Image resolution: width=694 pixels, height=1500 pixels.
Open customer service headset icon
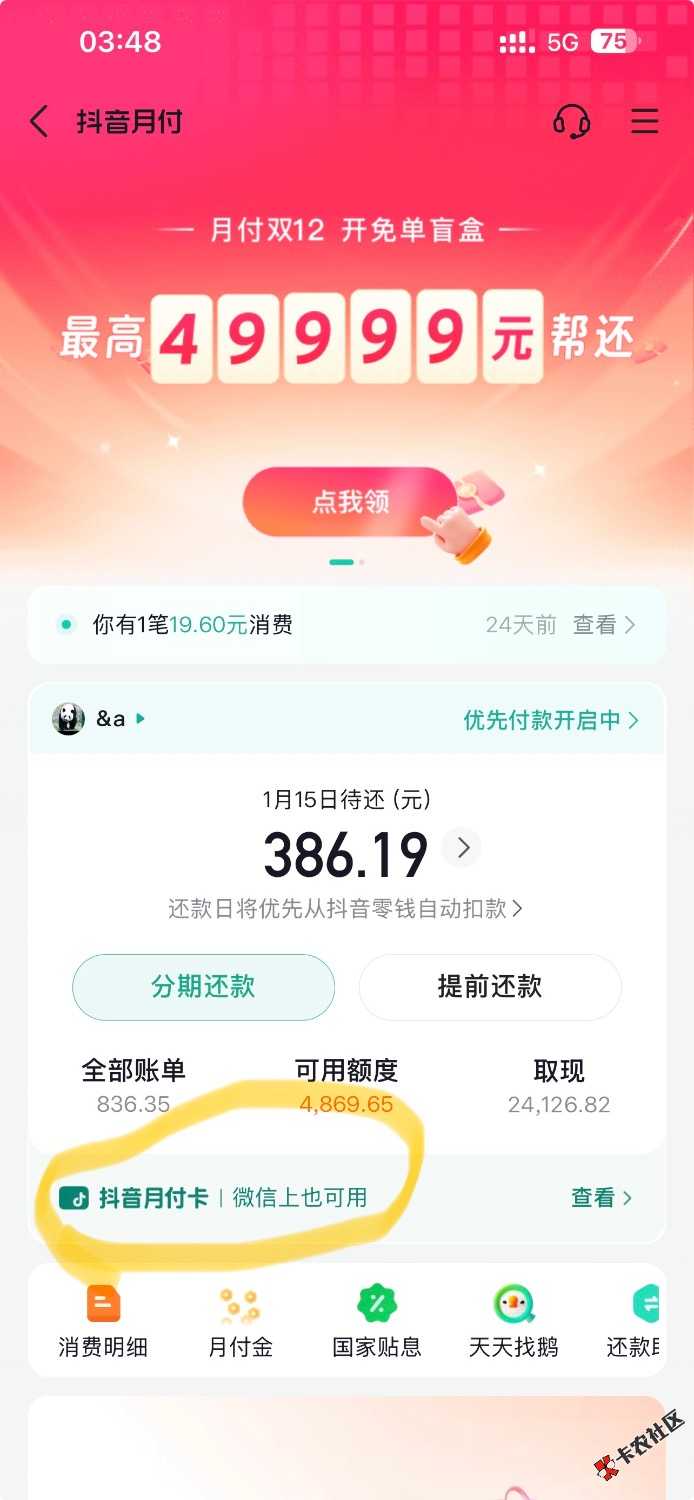click(x=571, y=122)
